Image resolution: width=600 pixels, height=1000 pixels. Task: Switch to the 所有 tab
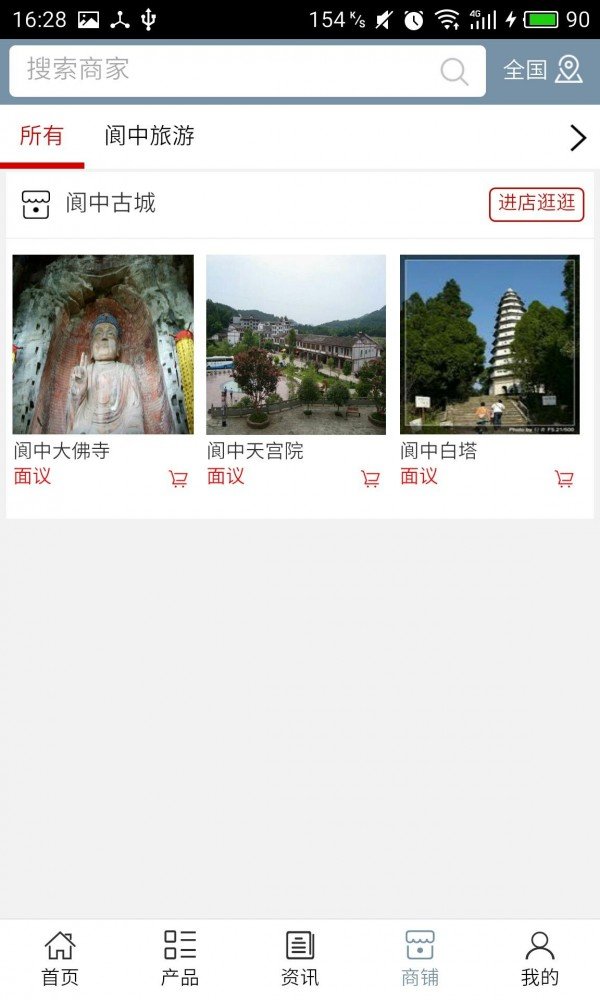coord(42,137)
